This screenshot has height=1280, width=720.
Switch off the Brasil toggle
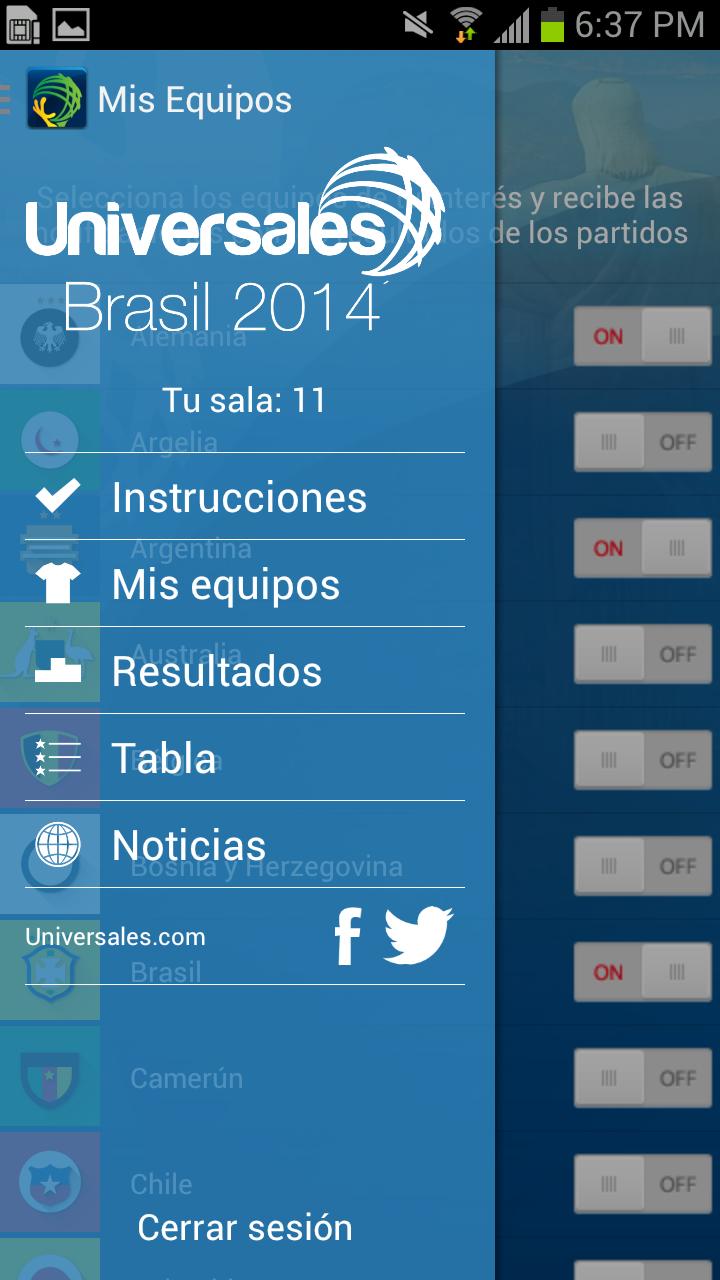pos(642,973)
